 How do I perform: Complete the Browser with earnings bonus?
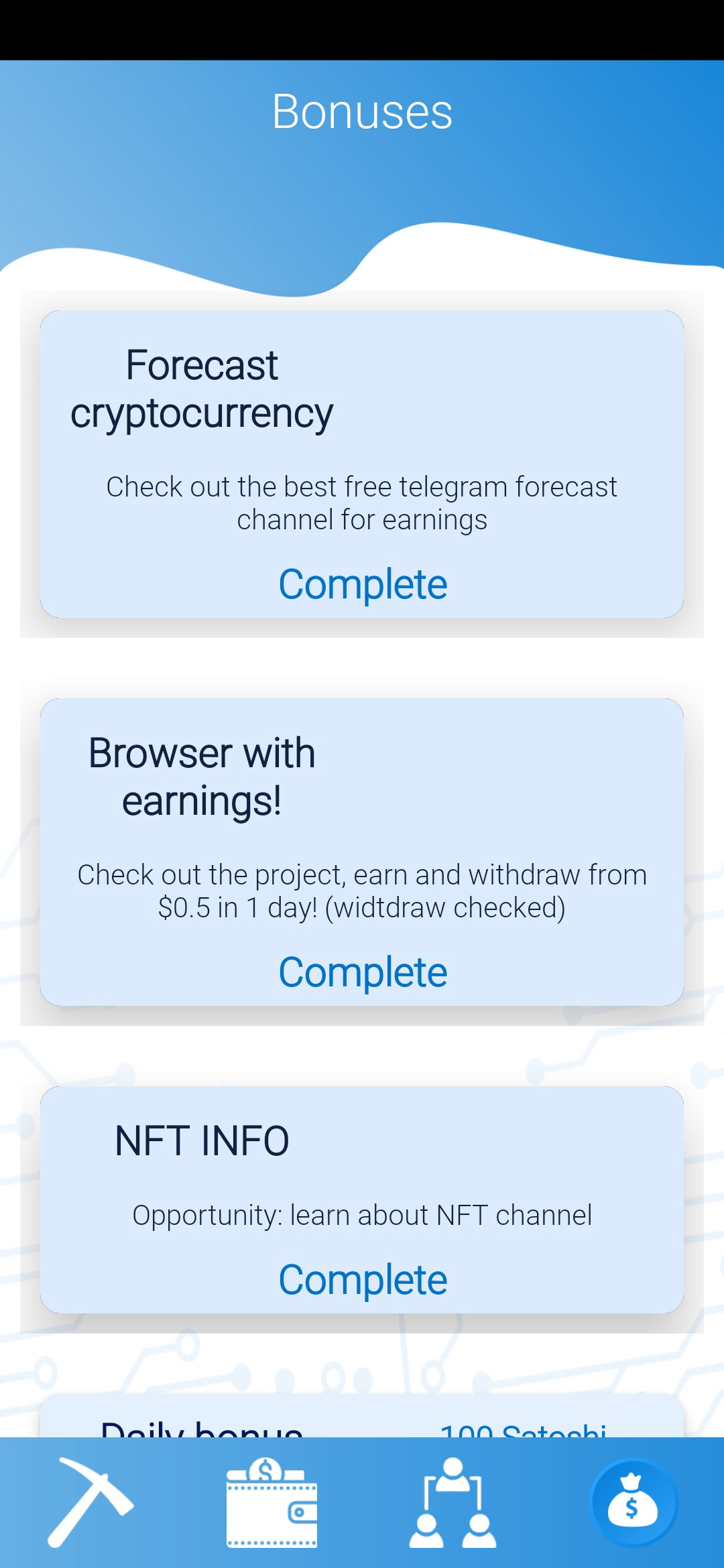pyautogui.click(x=363, y=973)
